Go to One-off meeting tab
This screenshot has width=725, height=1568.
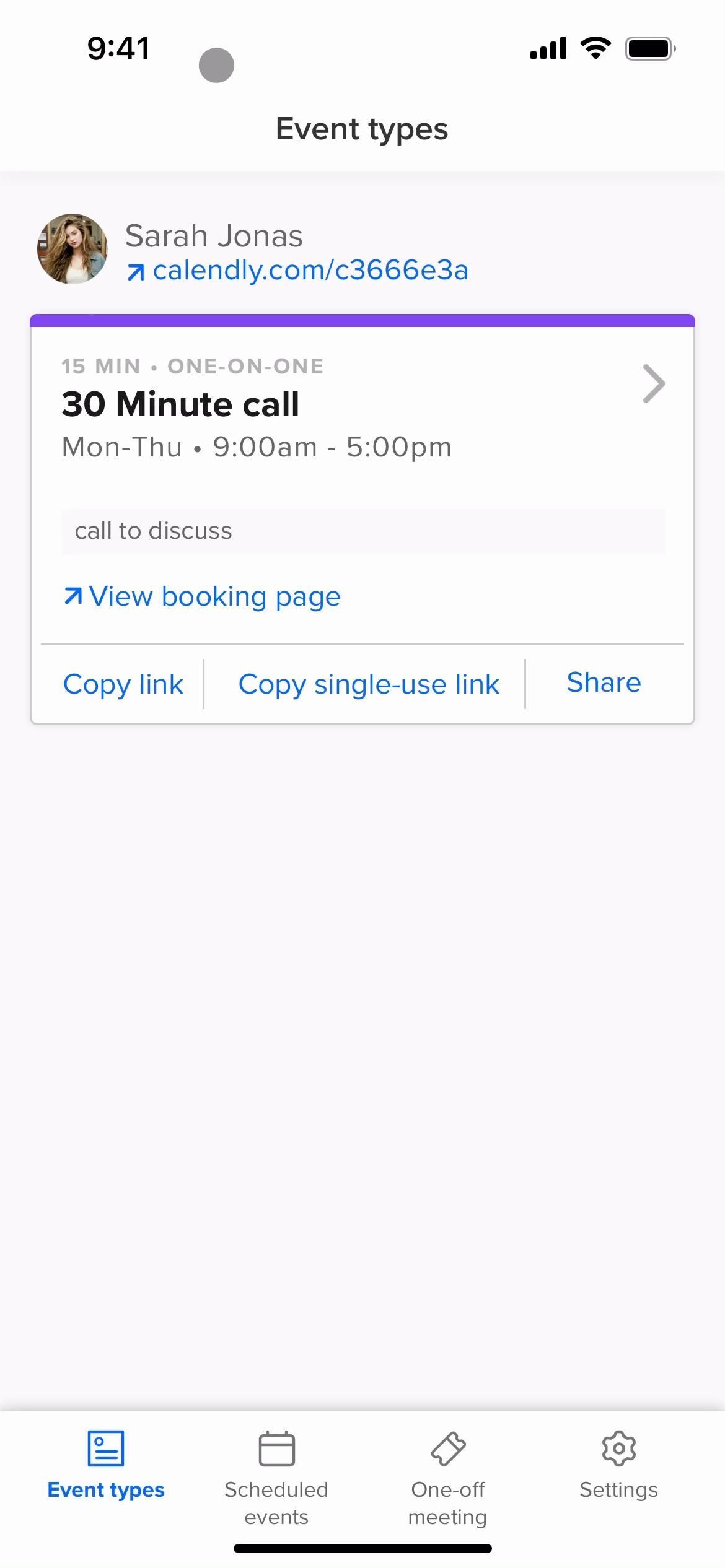click(447, 1476)
